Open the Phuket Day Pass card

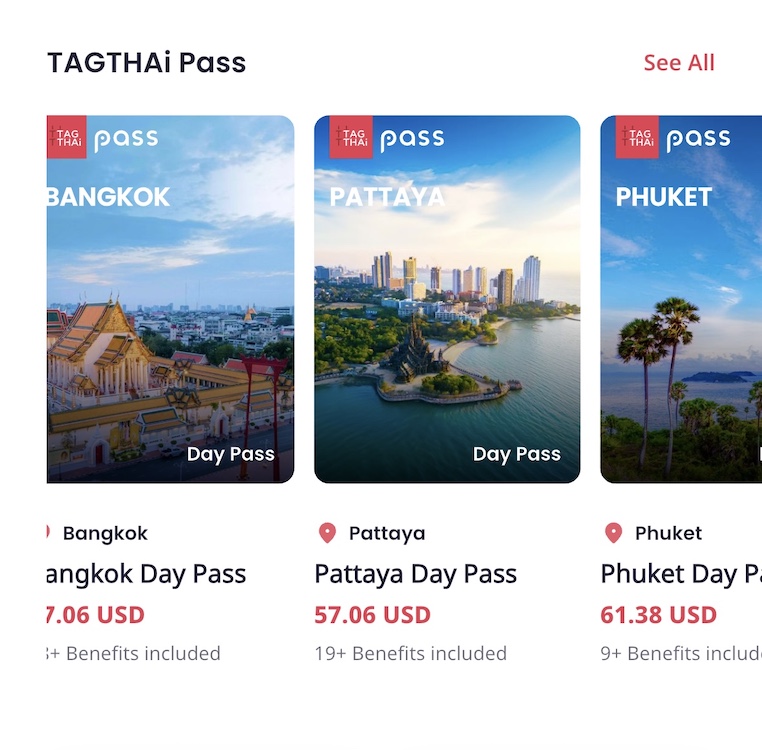click(x=681, y=300)
